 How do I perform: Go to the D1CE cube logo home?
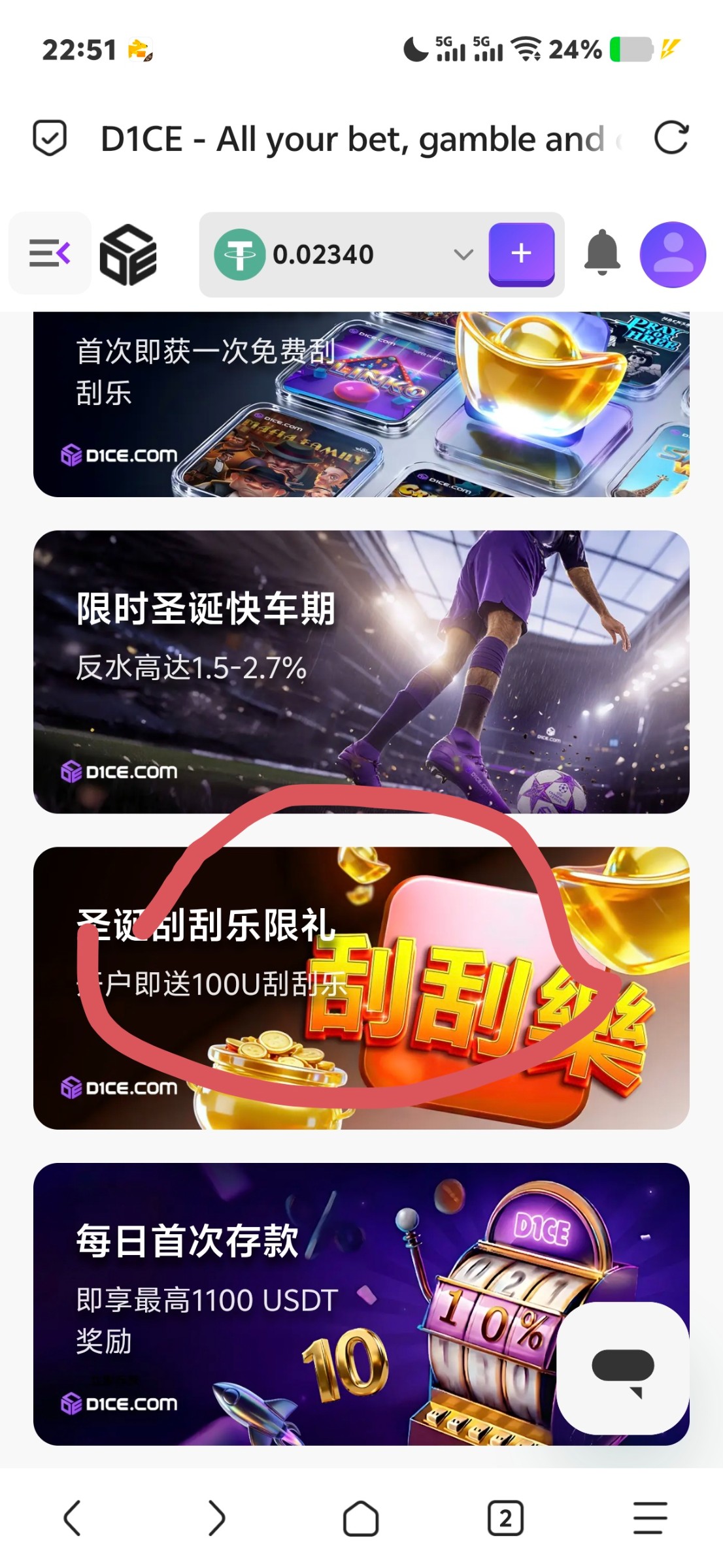[128, 254]
